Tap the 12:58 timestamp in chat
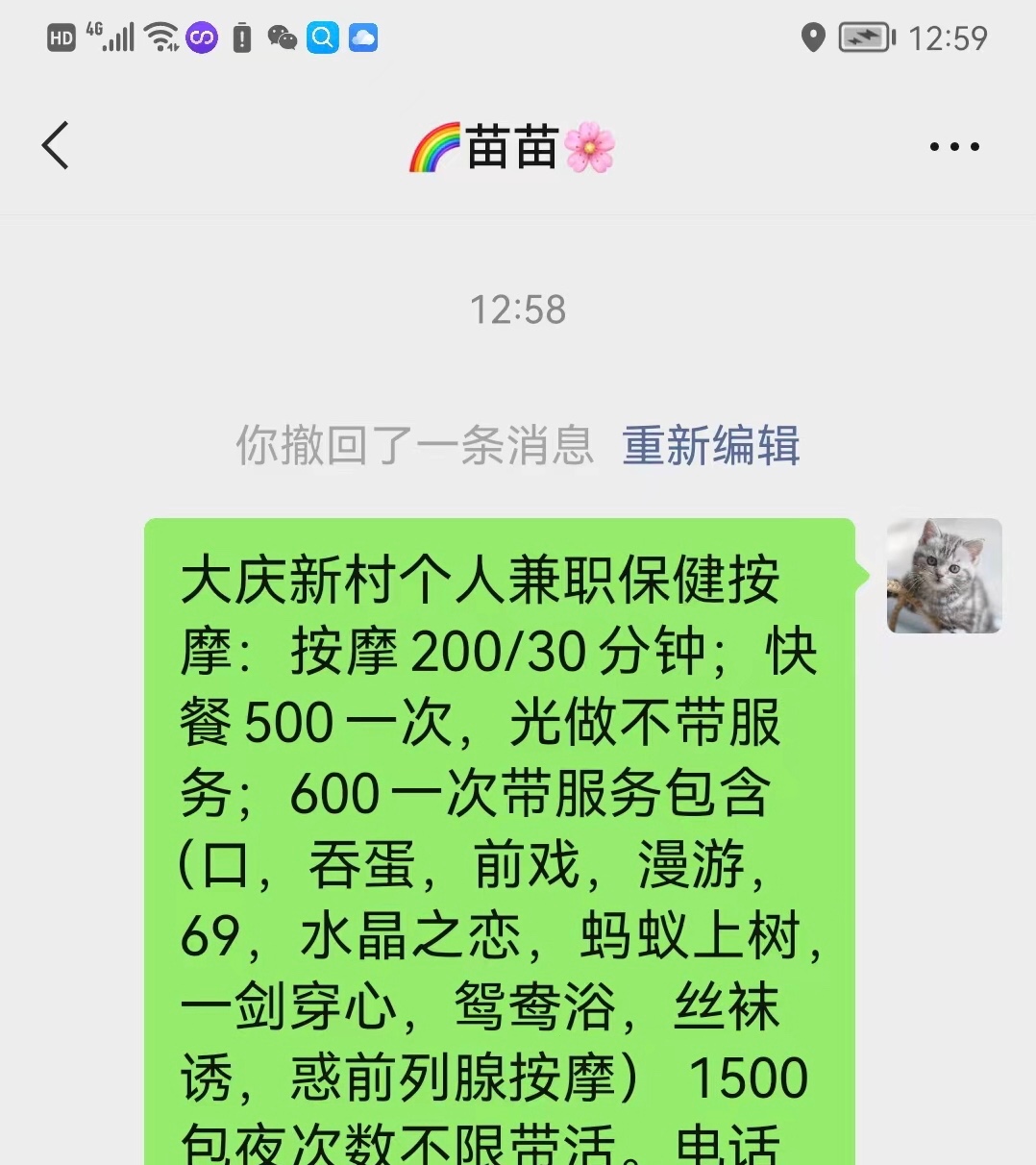1036x1165 pixels. [520, 309]
